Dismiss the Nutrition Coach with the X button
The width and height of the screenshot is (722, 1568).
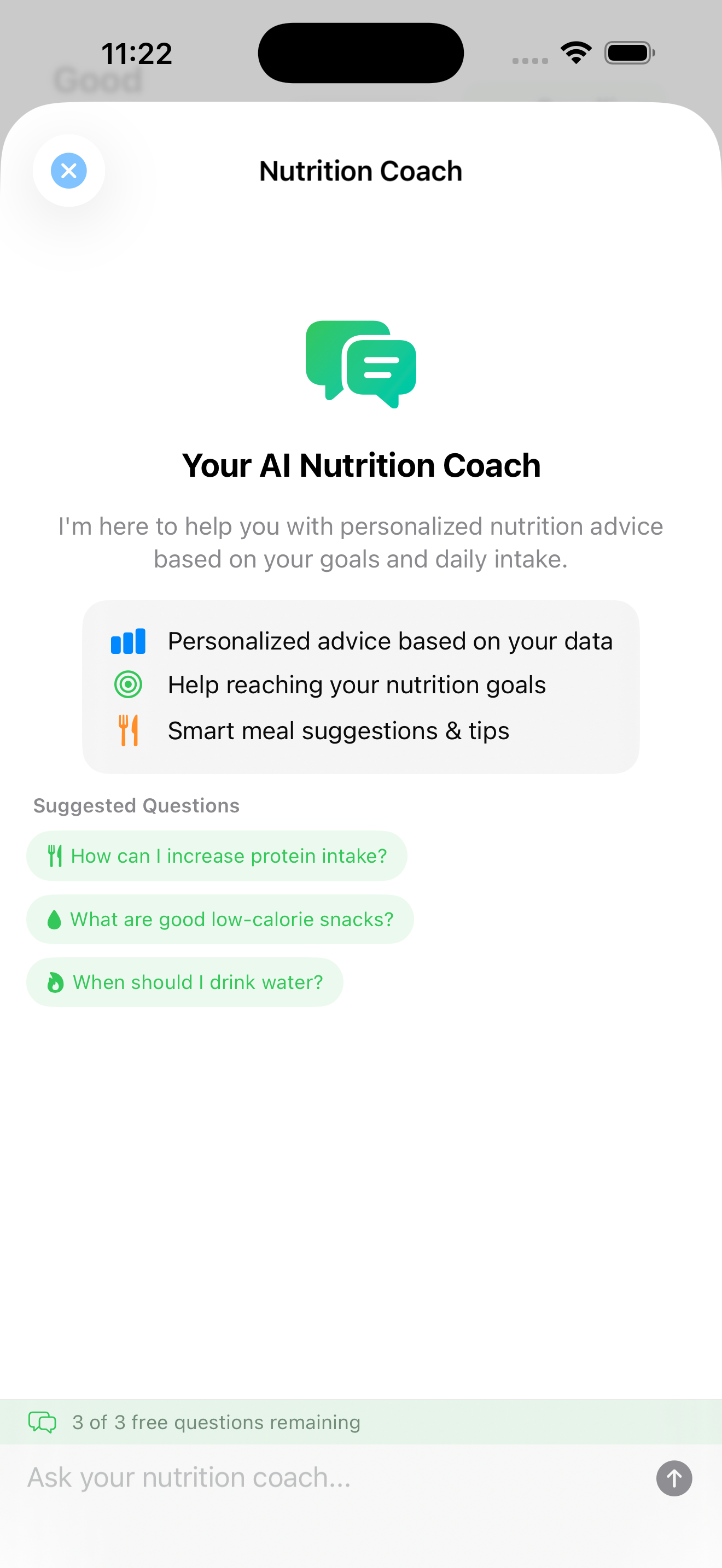click(68, 171)
